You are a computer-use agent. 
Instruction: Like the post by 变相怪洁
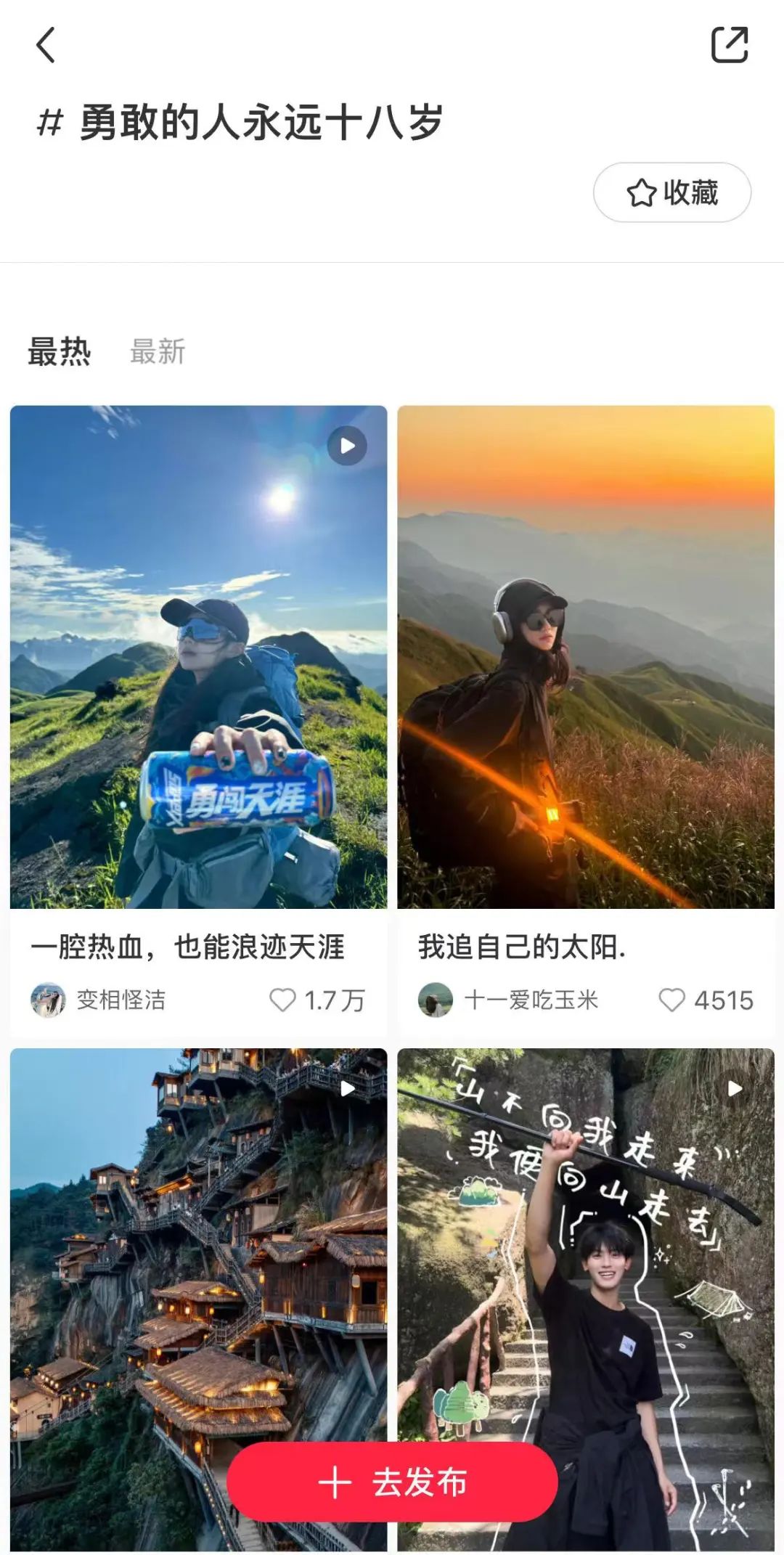(283, 1000)
